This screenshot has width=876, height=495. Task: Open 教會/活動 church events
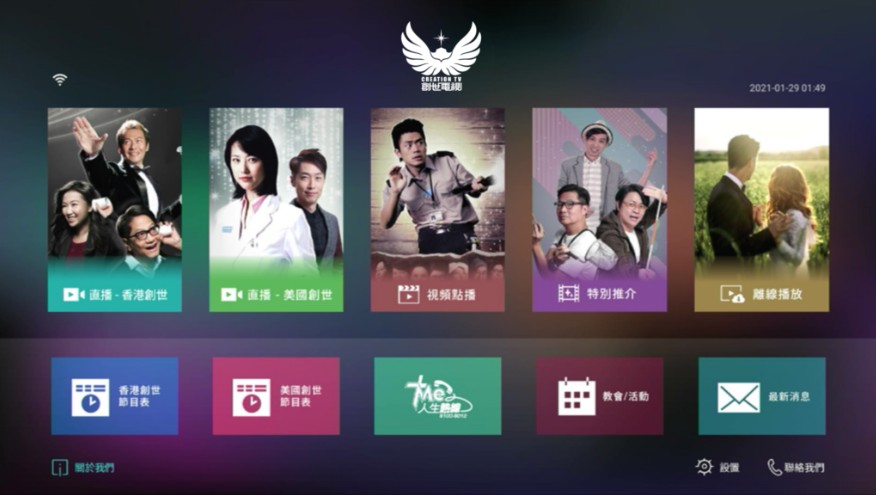click(599, 396)
